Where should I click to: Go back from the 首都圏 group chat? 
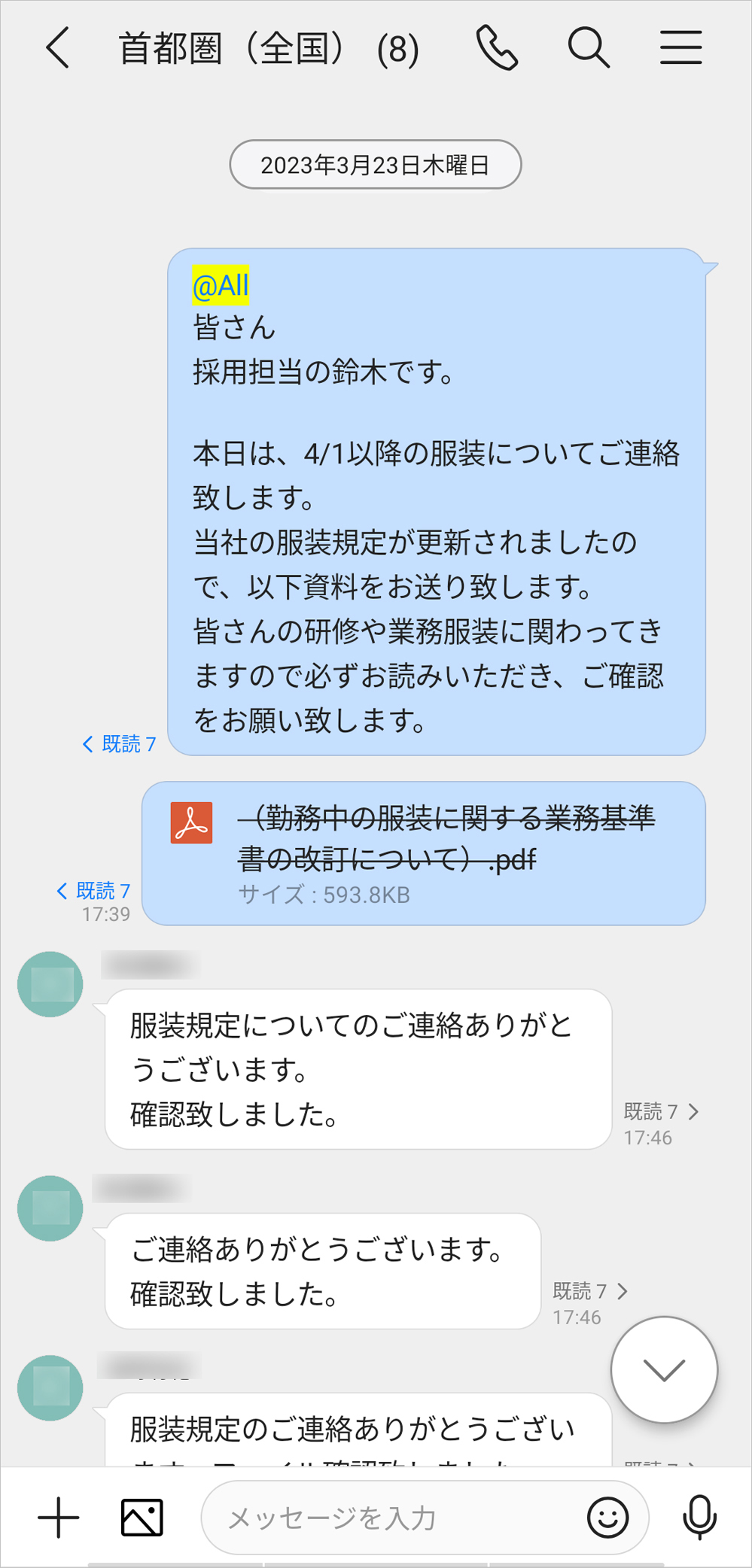click(58, 48)
